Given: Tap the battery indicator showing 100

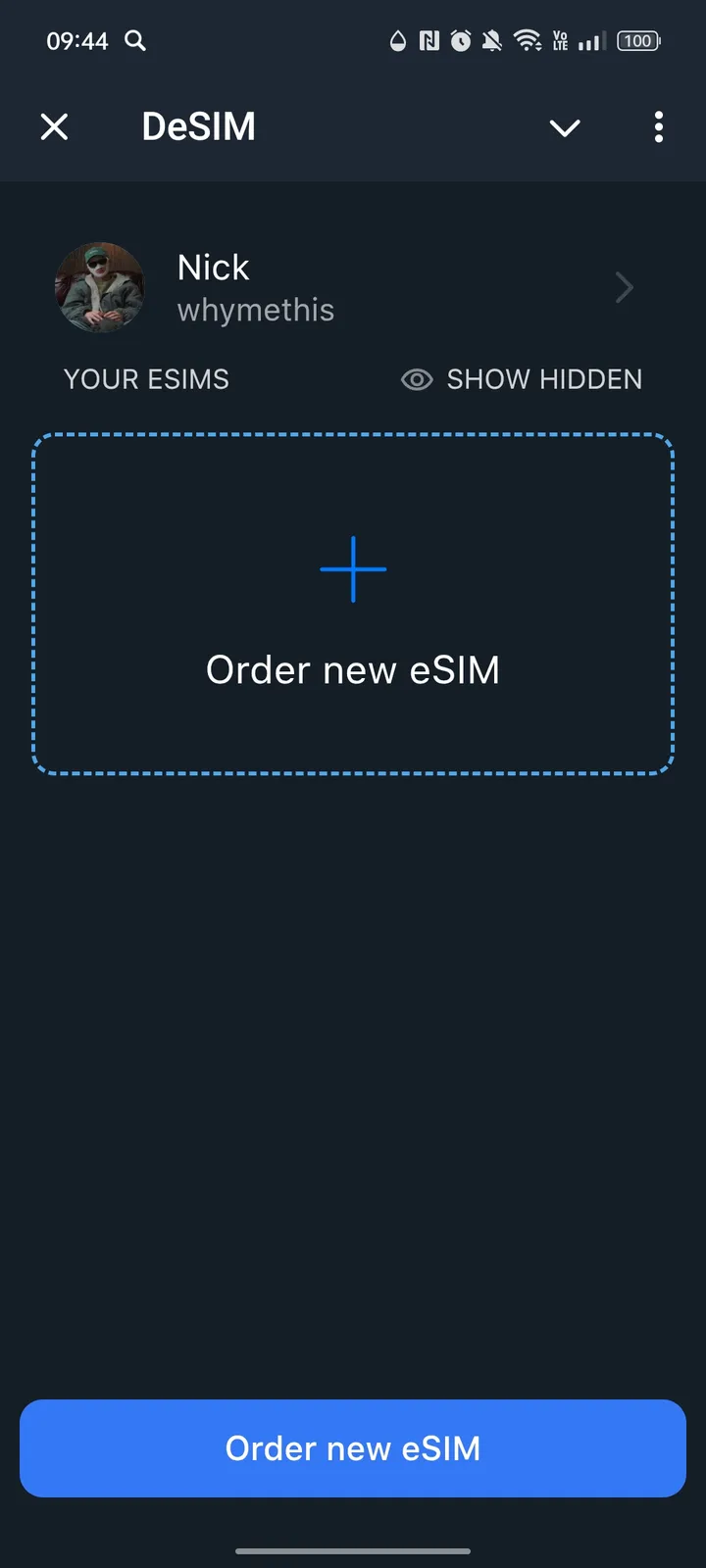Looking at the screenshot, I should point(637,41).
